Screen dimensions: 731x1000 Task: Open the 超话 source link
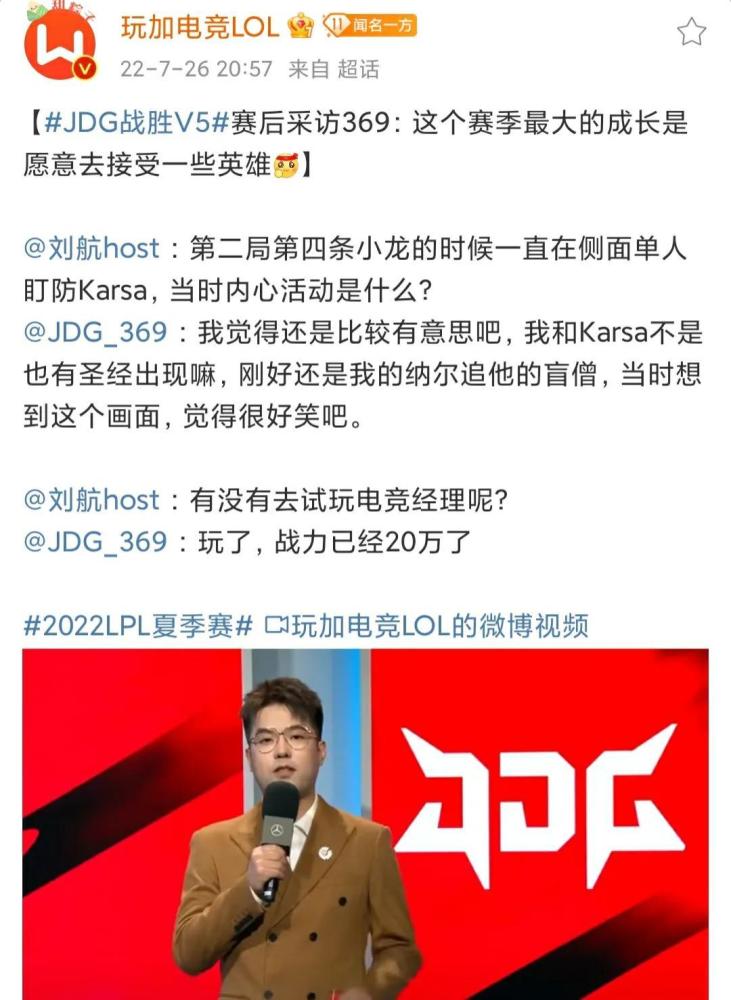click(359, 69)
